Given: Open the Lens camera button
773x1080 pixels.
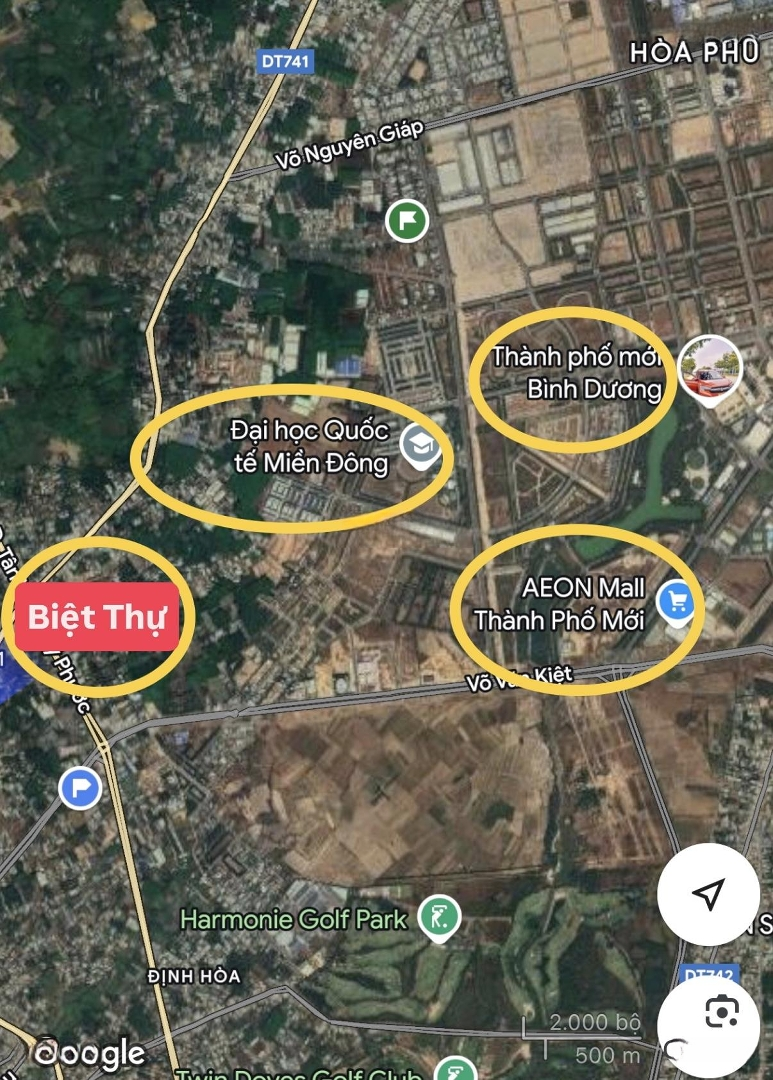Looking at the screenshot, I should tap(720, 1014).
